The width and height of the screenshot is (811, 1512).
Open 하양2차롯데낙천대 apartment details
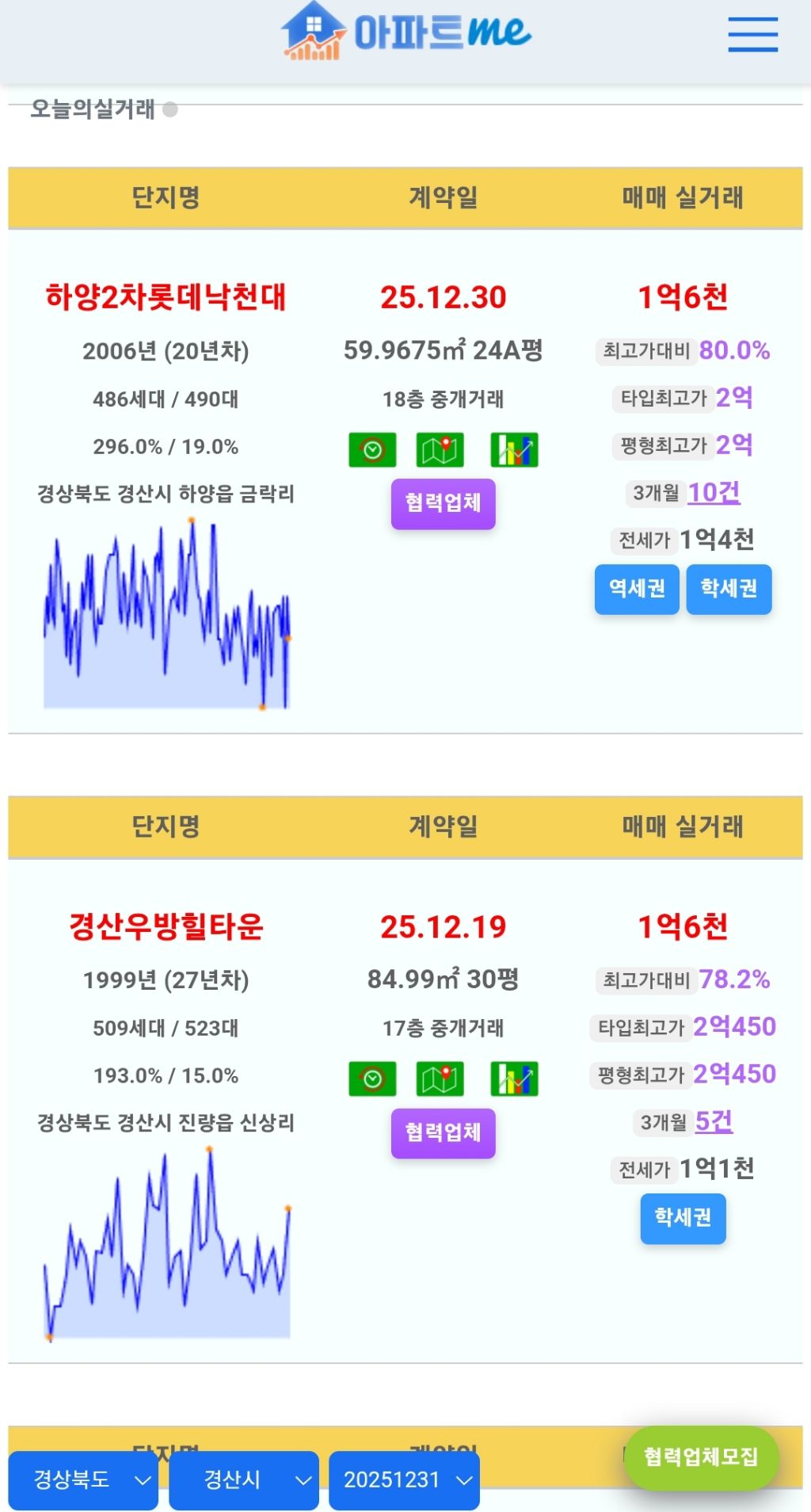click(166, 297)
